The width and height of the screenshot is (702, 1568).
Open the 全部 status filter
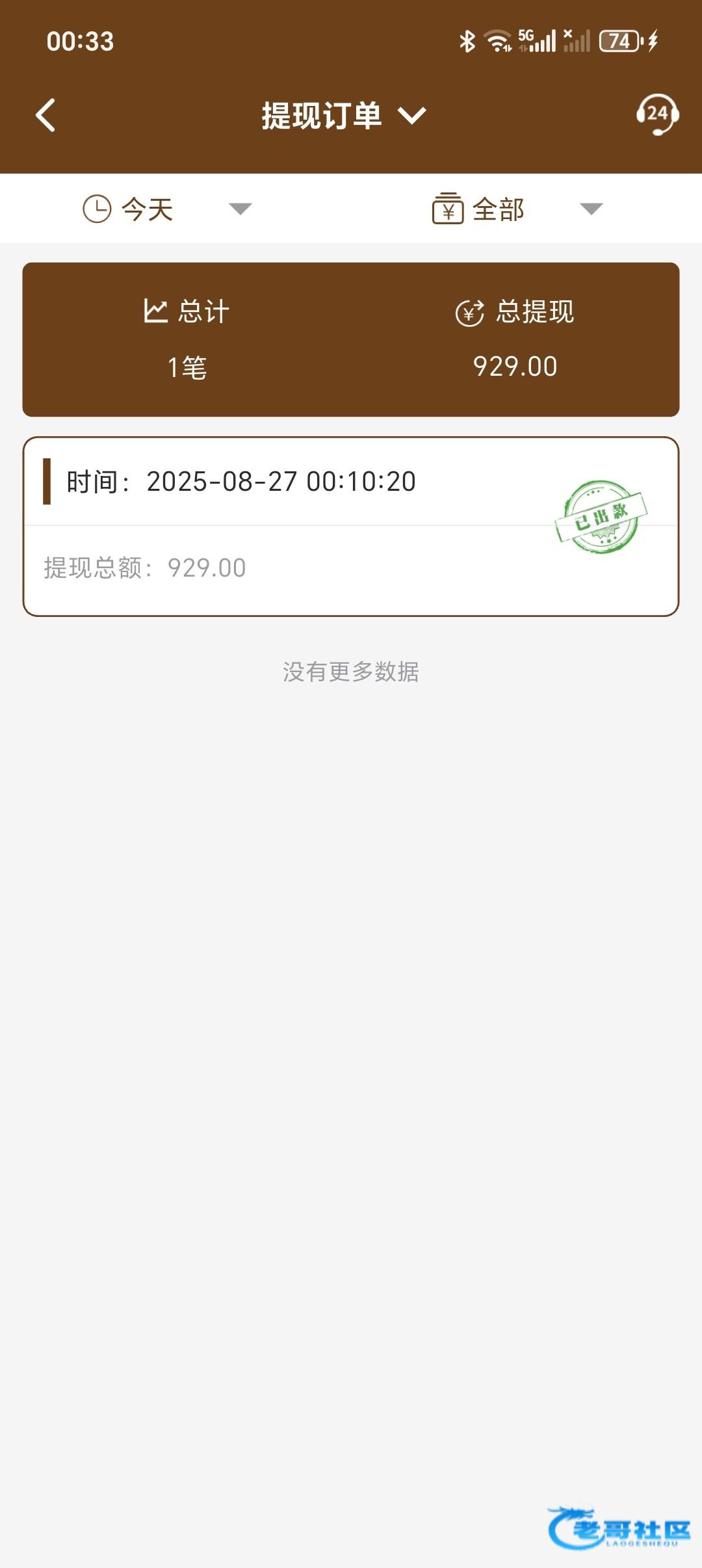point(518,209)
